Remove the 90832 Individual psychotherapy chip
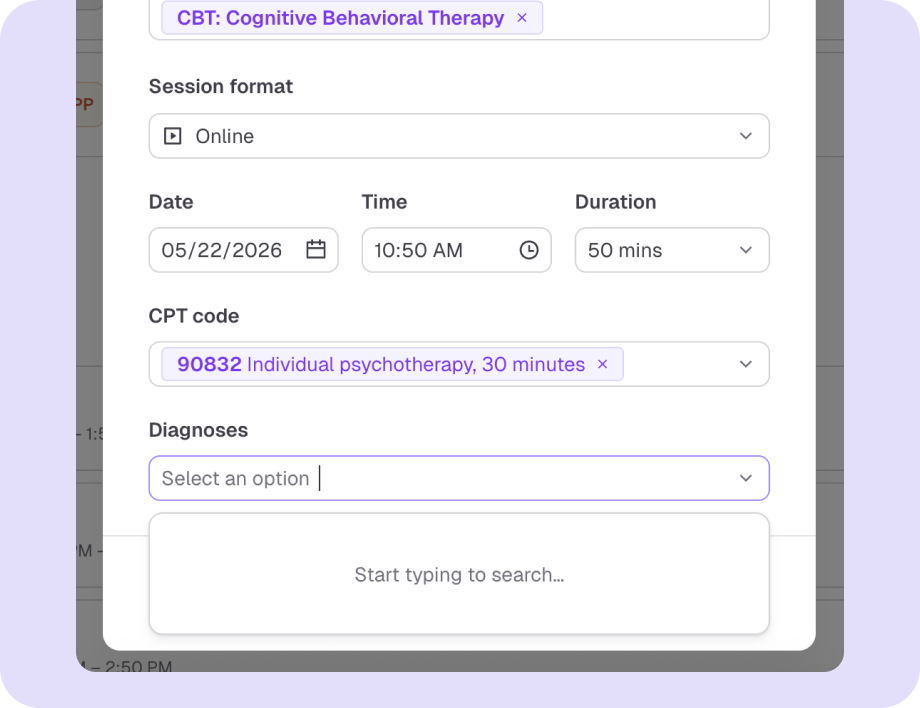920x708 pixels. coord(603,364)
